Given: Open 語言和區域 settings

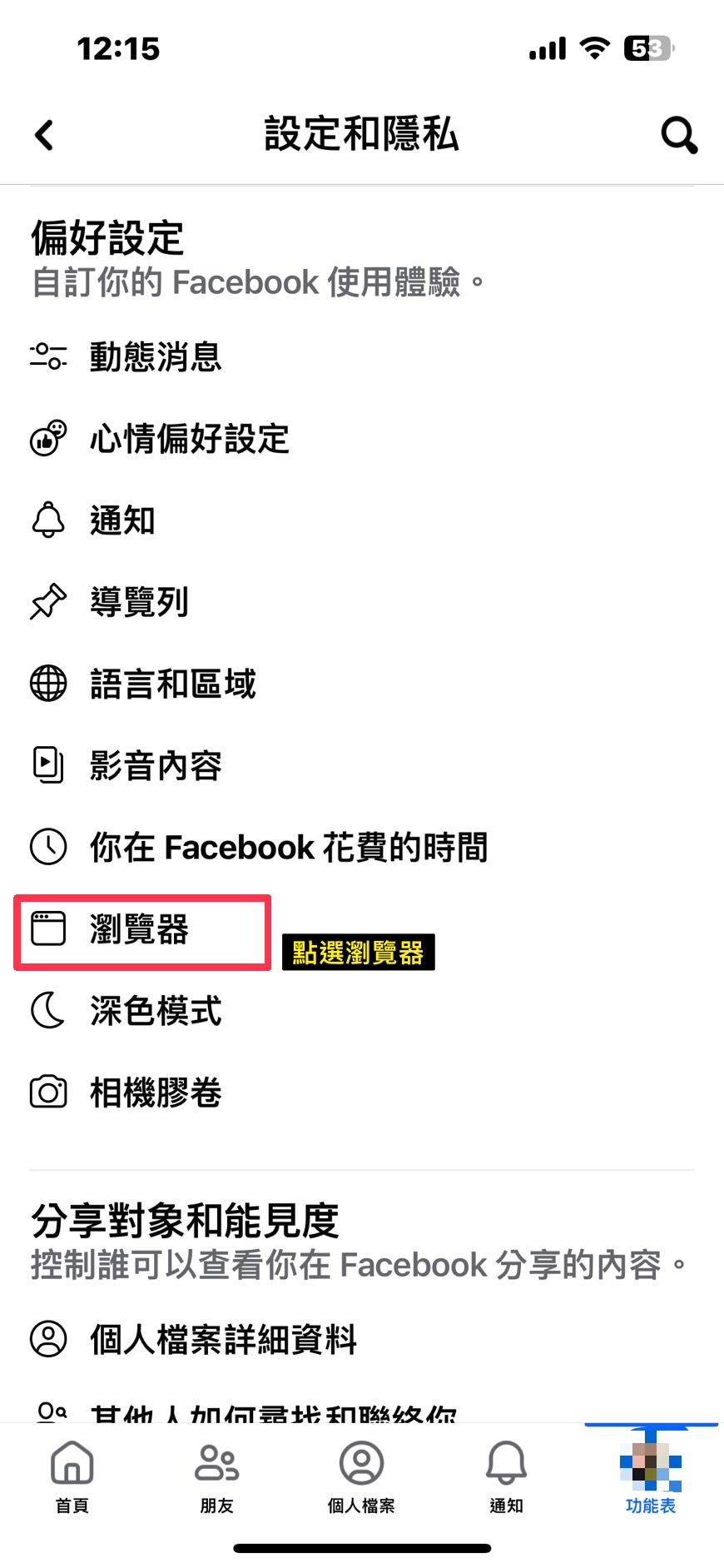Looking at the screenshot, I should [172, 684].
